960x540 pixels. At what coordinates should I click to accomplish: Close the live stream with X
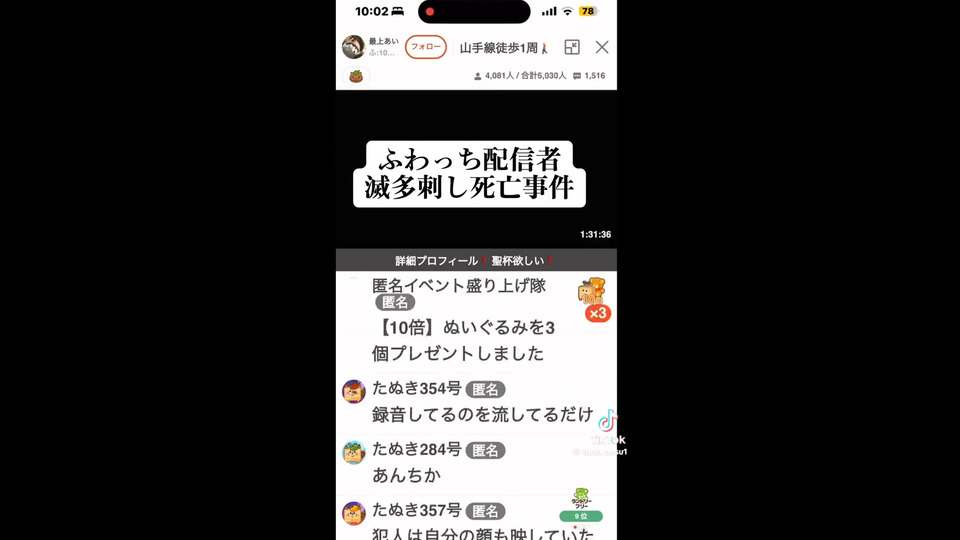coord(602,47)
